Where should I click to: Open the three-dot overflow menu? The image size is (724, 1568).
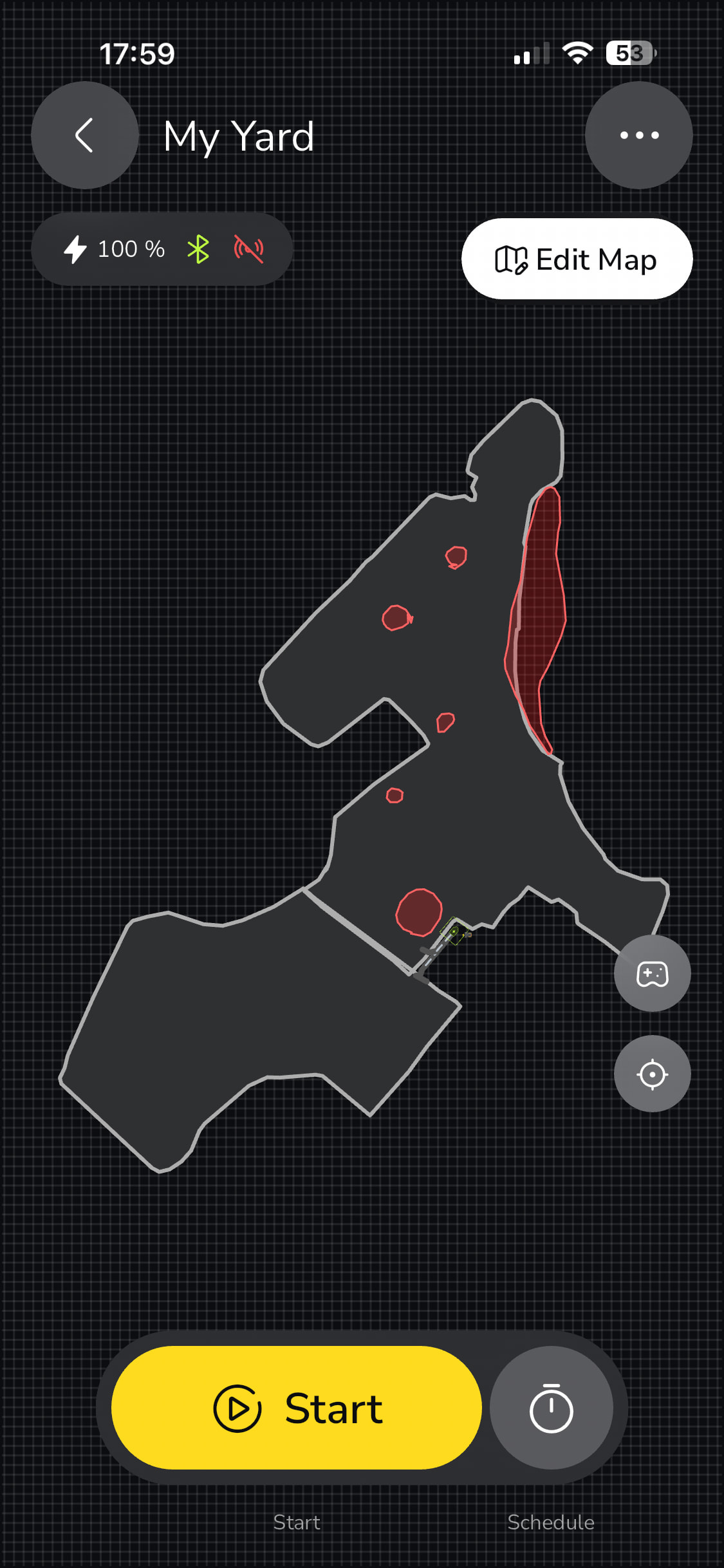[638, 135]
